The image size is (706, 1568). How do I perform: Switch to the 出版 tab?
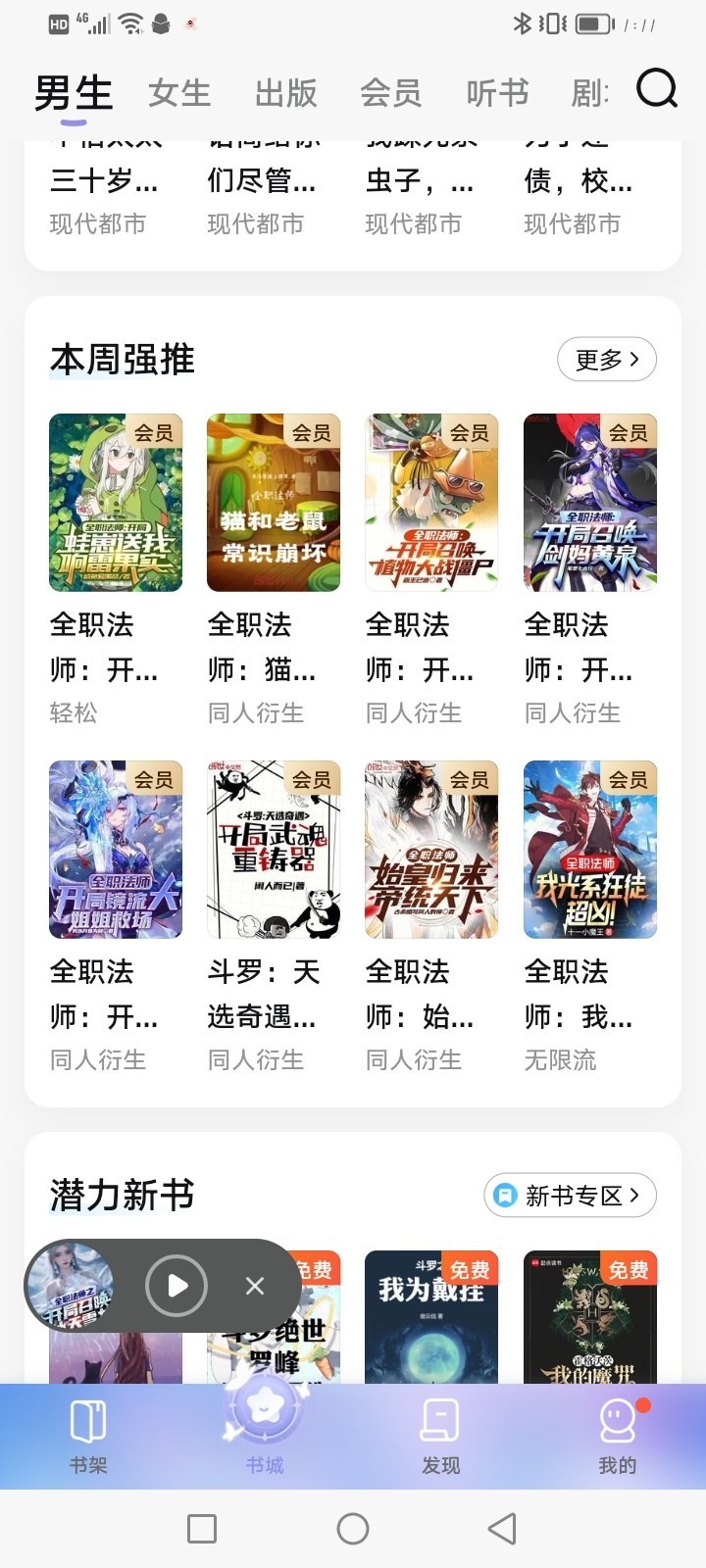point(285,93)
